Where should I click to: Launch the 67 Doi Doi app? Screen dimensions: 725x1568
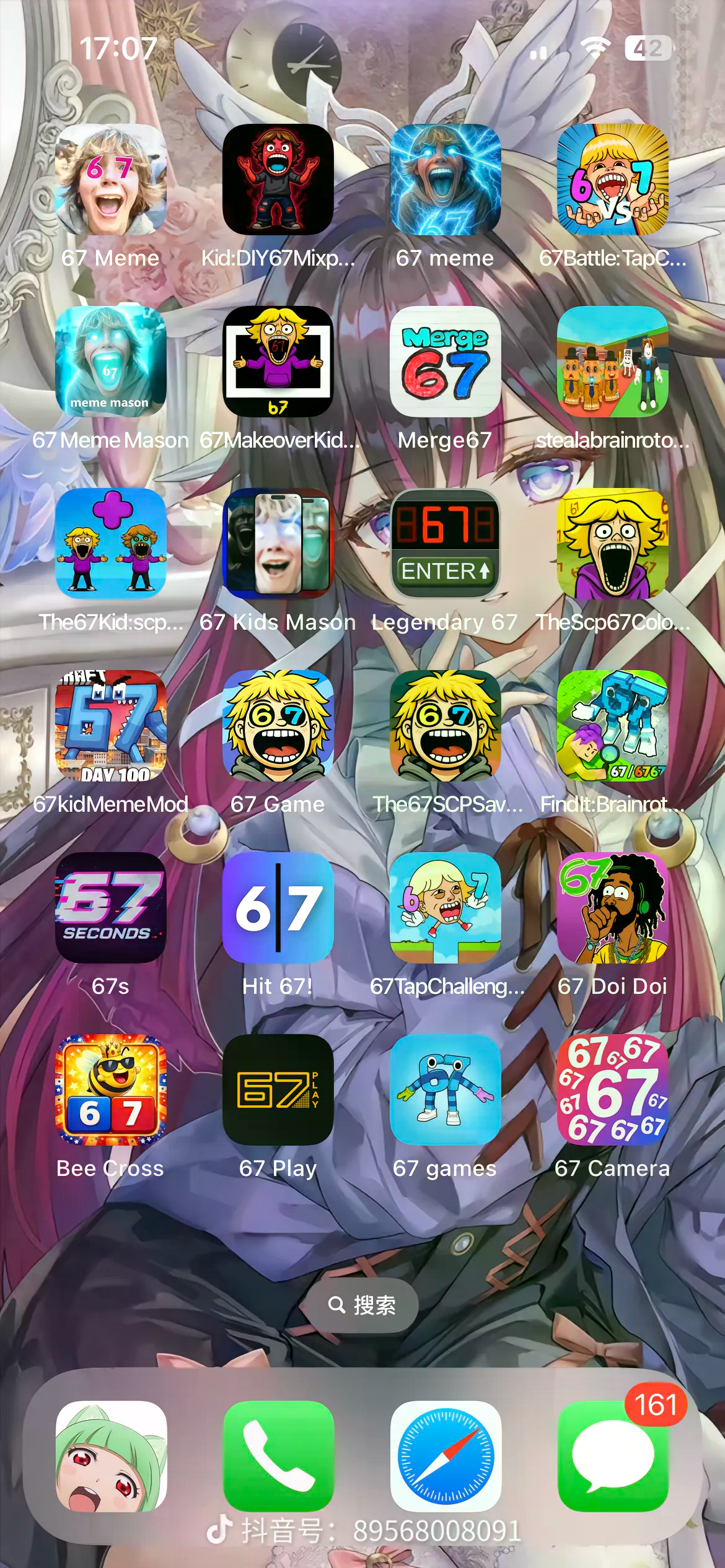click(x=612, y=908)
